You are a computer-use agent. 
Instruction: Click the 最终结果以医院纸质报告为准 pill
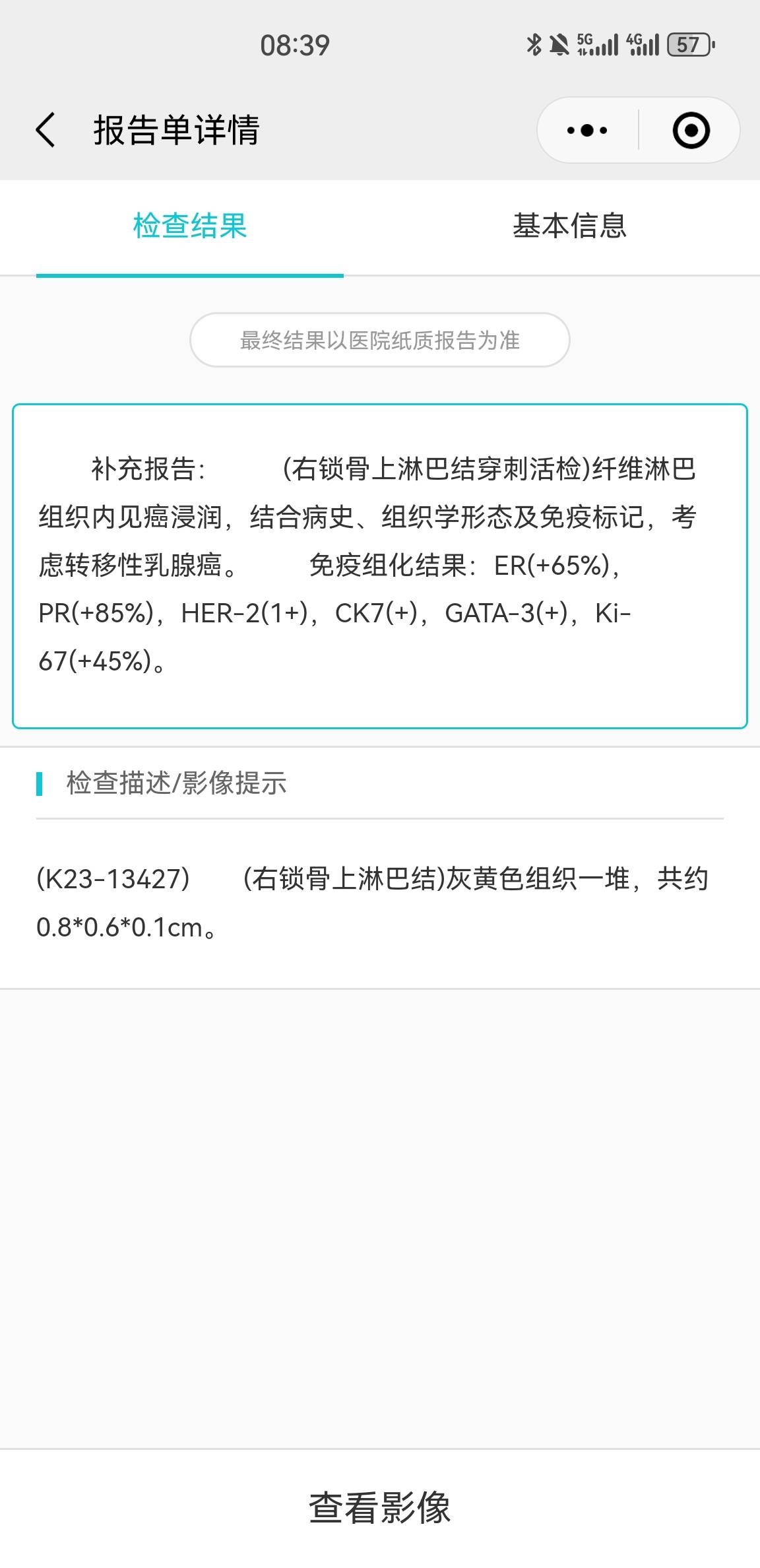[x=380, y=341]
